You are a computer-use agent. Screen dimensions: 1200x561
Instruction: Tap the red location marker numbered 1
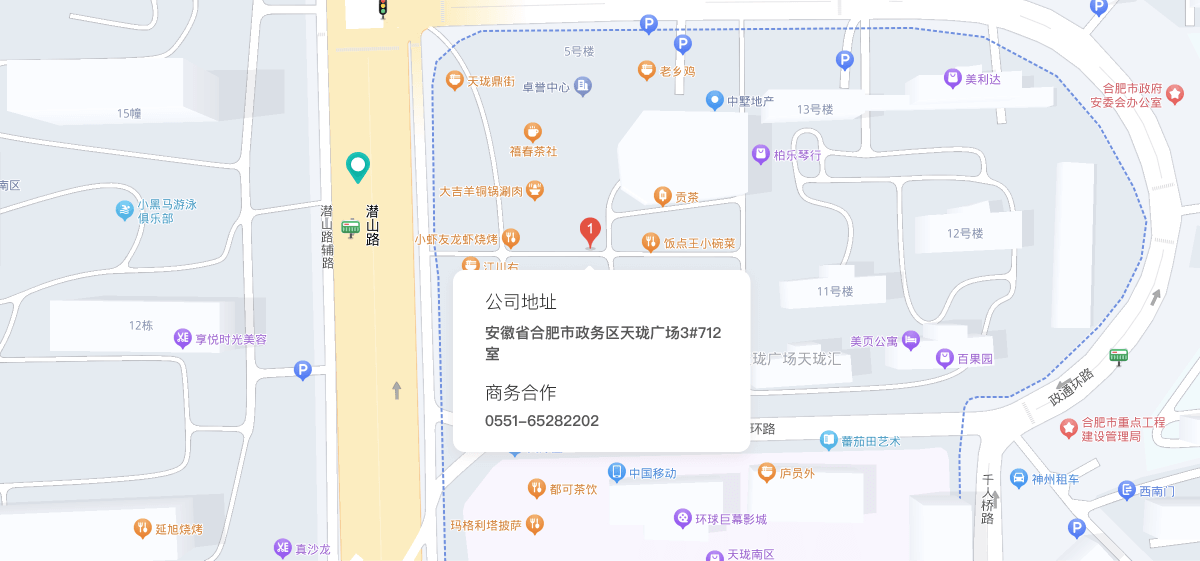click(590, 232)
